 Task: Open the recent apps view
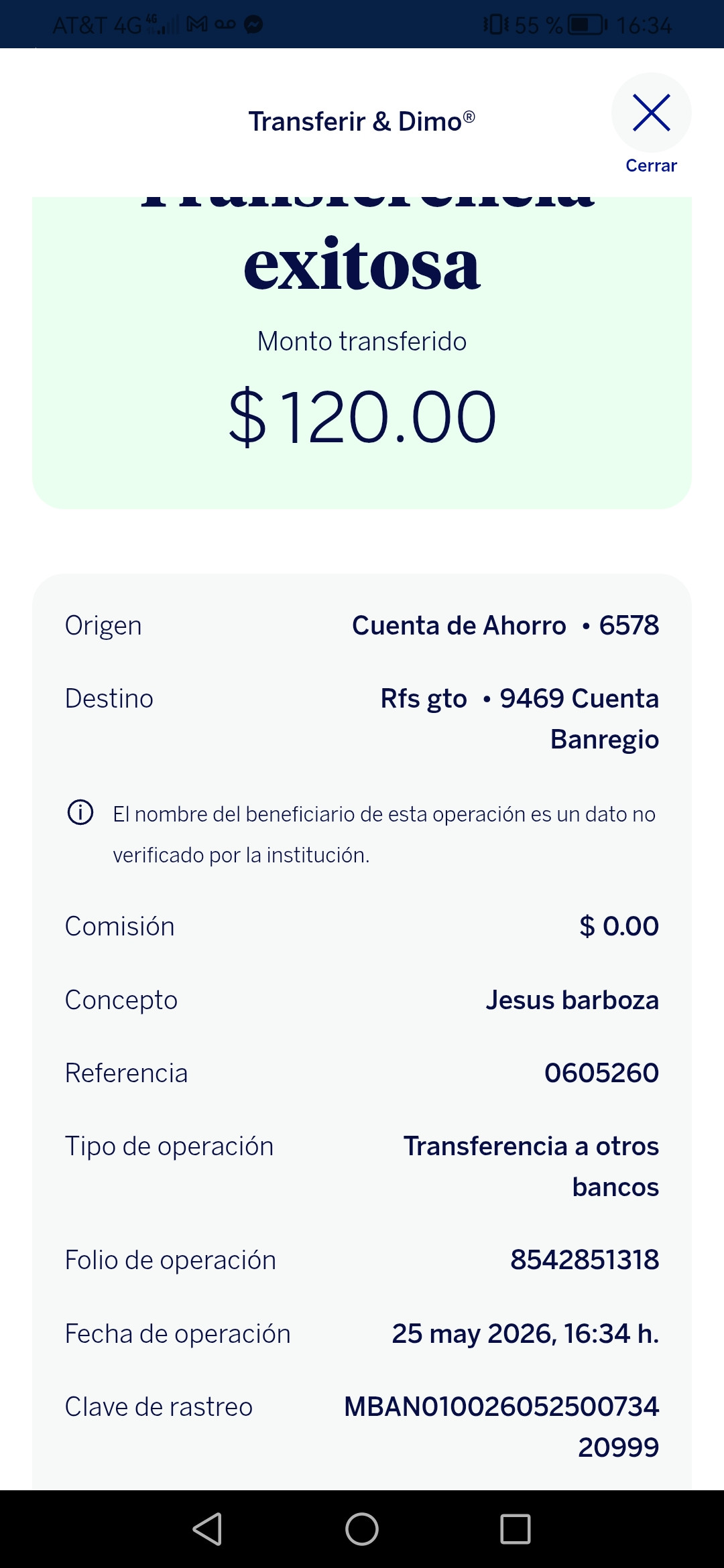[x=516, y=1529]
